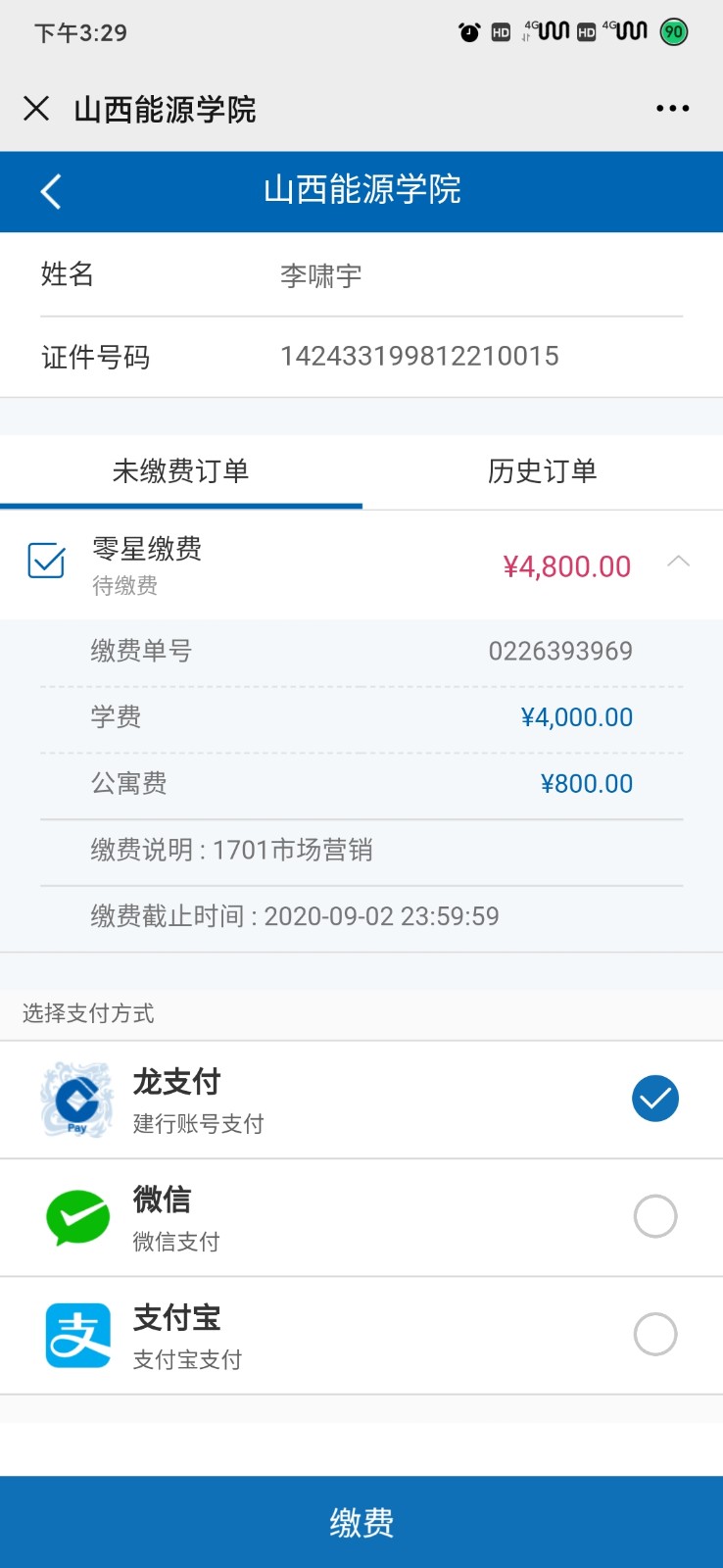
Task: Switch to the 历史订单 tab
Action: (542, 471)
